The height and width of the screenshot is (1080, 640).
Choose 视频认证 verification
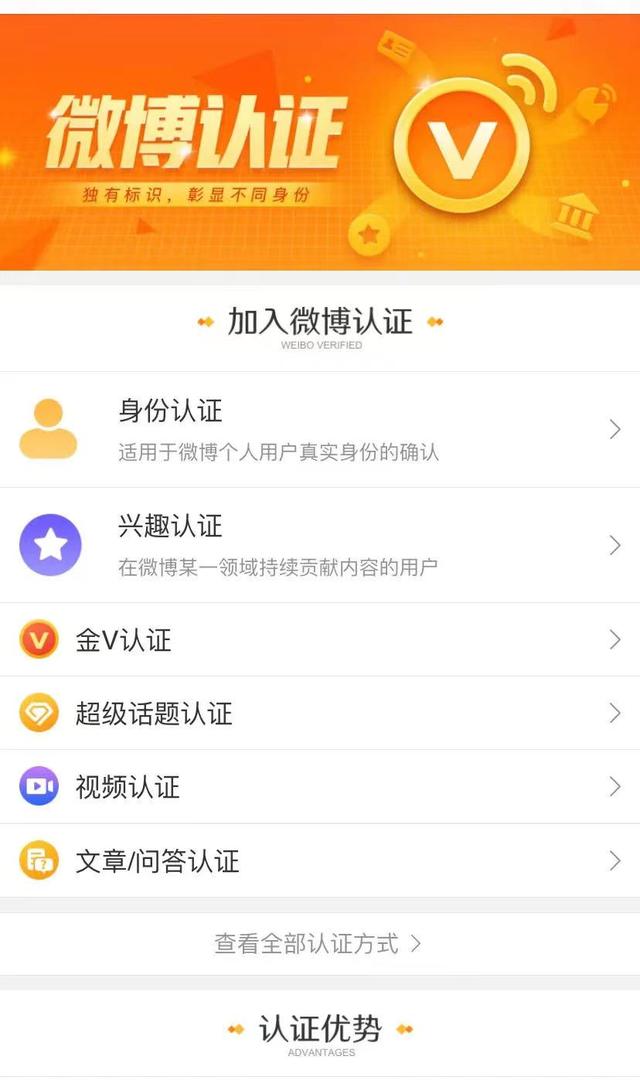(320, 787)
